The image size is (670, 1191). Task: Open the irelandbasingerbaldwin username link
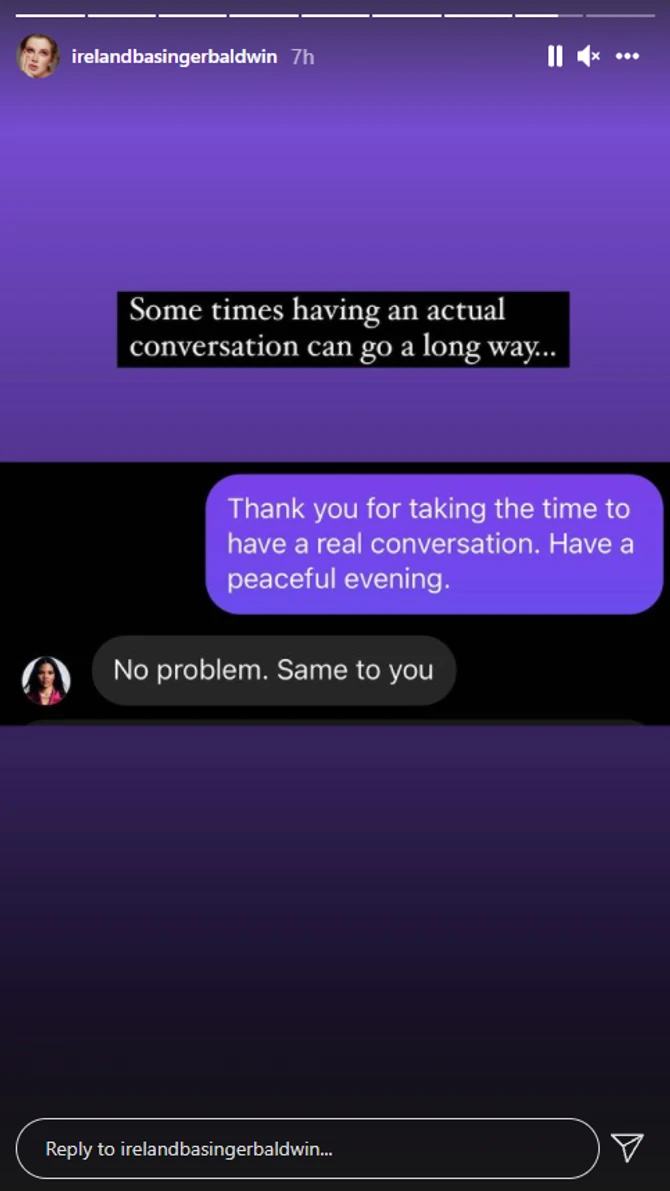[174, 57]
